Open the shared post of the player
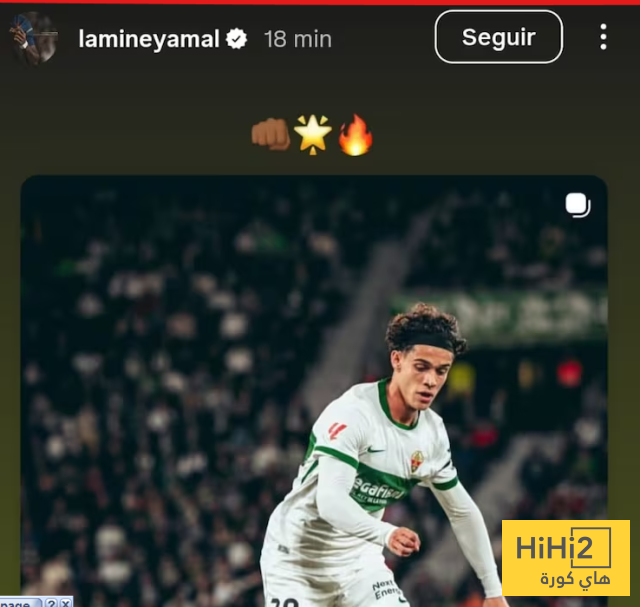Viewport: 640px width, 607px height. point(313,390)
